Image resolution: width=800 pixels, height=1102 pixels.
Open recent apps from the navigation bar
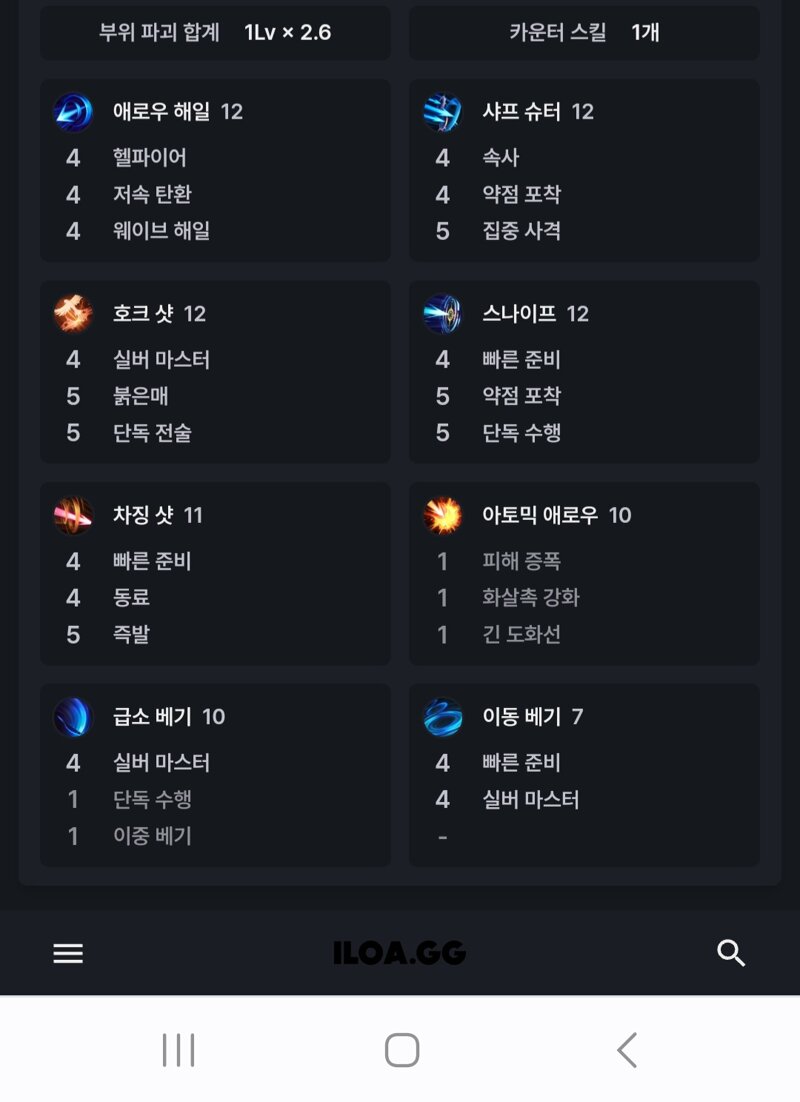pos(178,1050)
